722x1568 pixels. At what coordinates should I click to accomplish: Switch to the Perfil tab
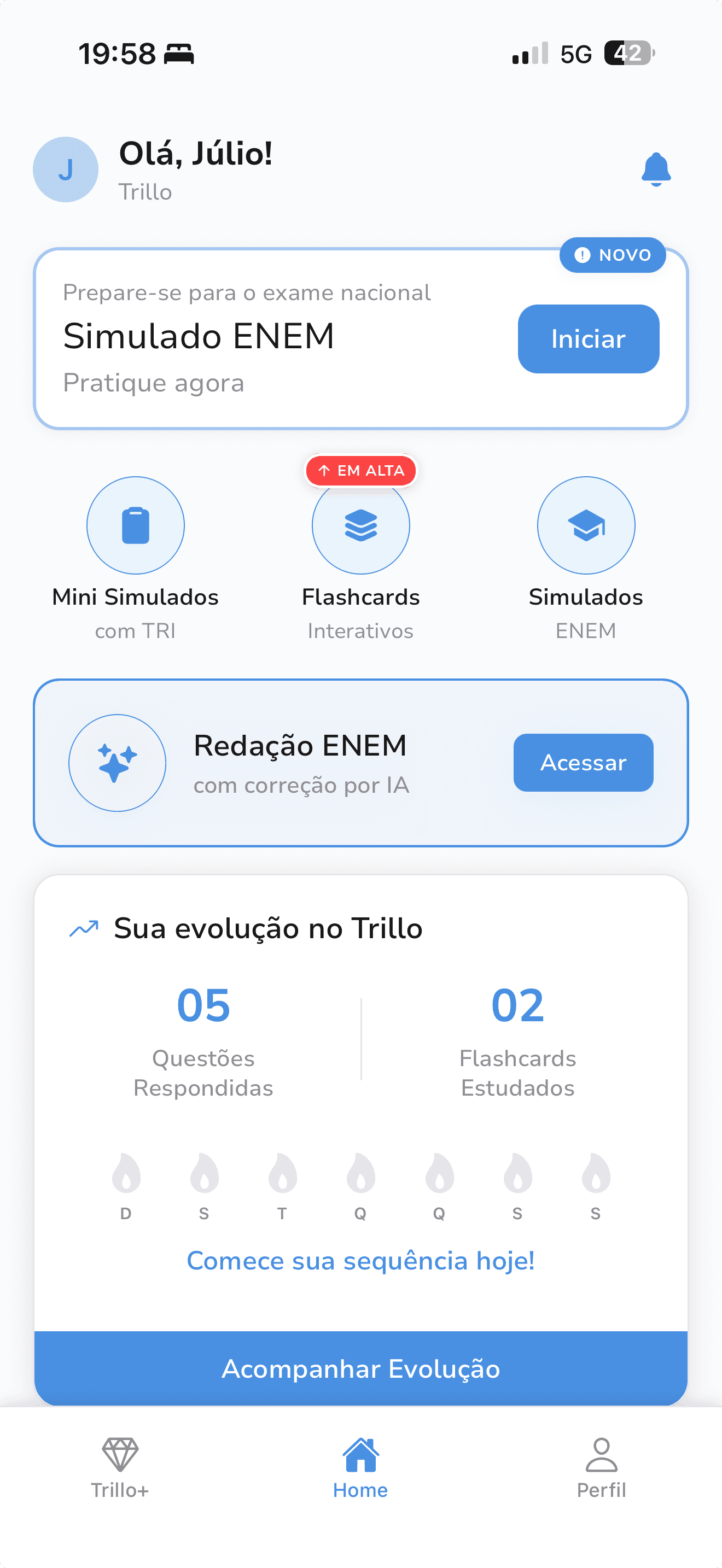601,1467
